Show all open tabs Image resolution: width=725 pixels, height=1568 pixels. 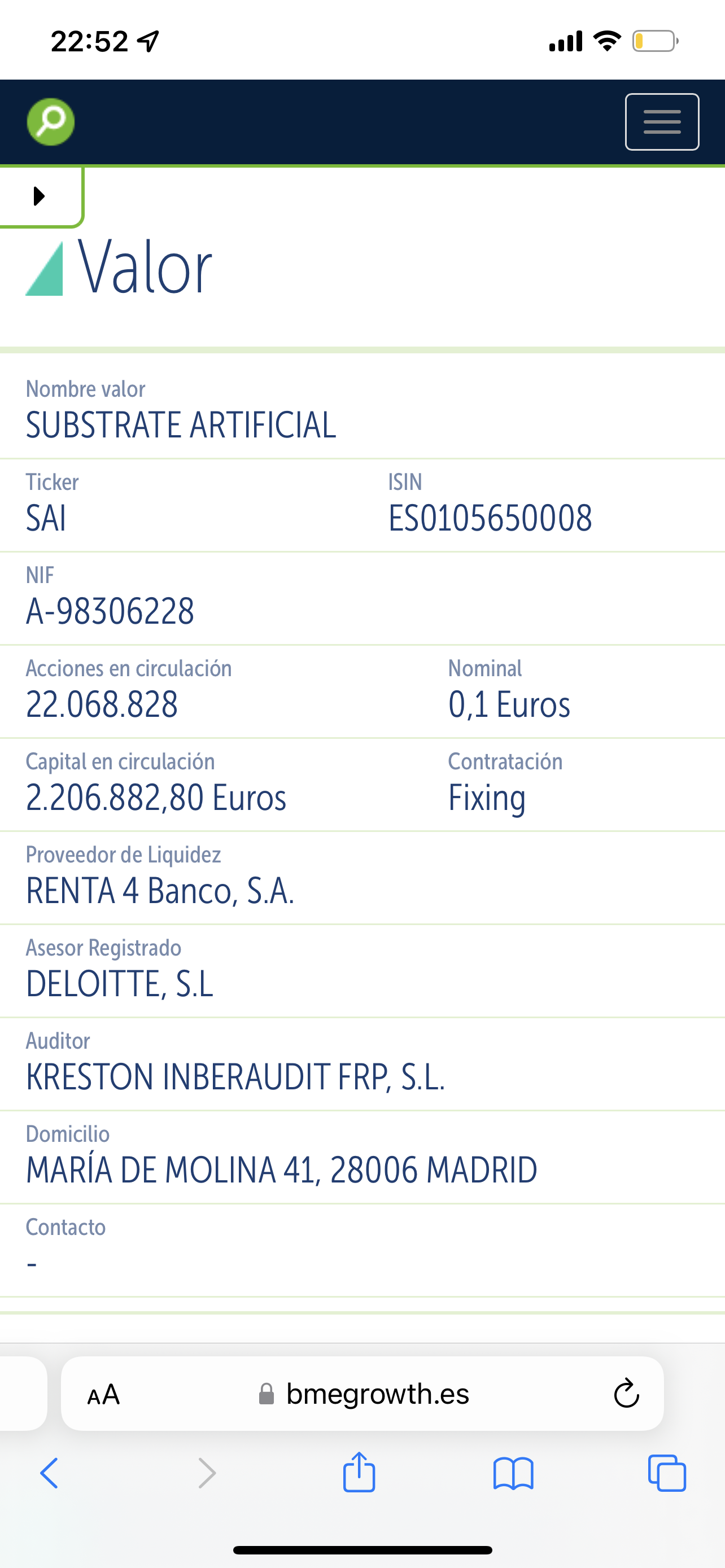click(667, 1473)
